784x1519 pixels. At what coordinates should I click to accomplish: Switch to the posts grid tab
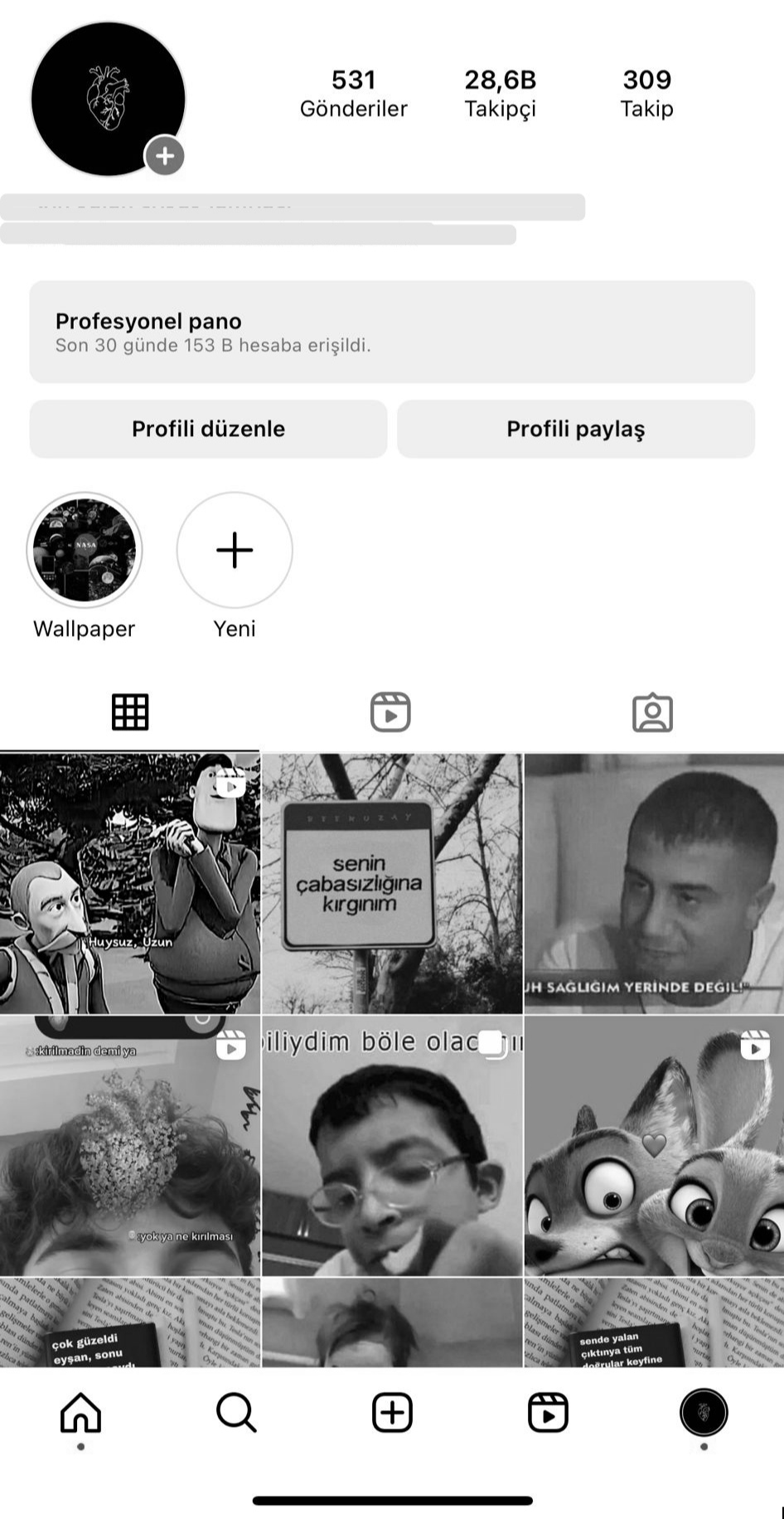pos(130,711)
